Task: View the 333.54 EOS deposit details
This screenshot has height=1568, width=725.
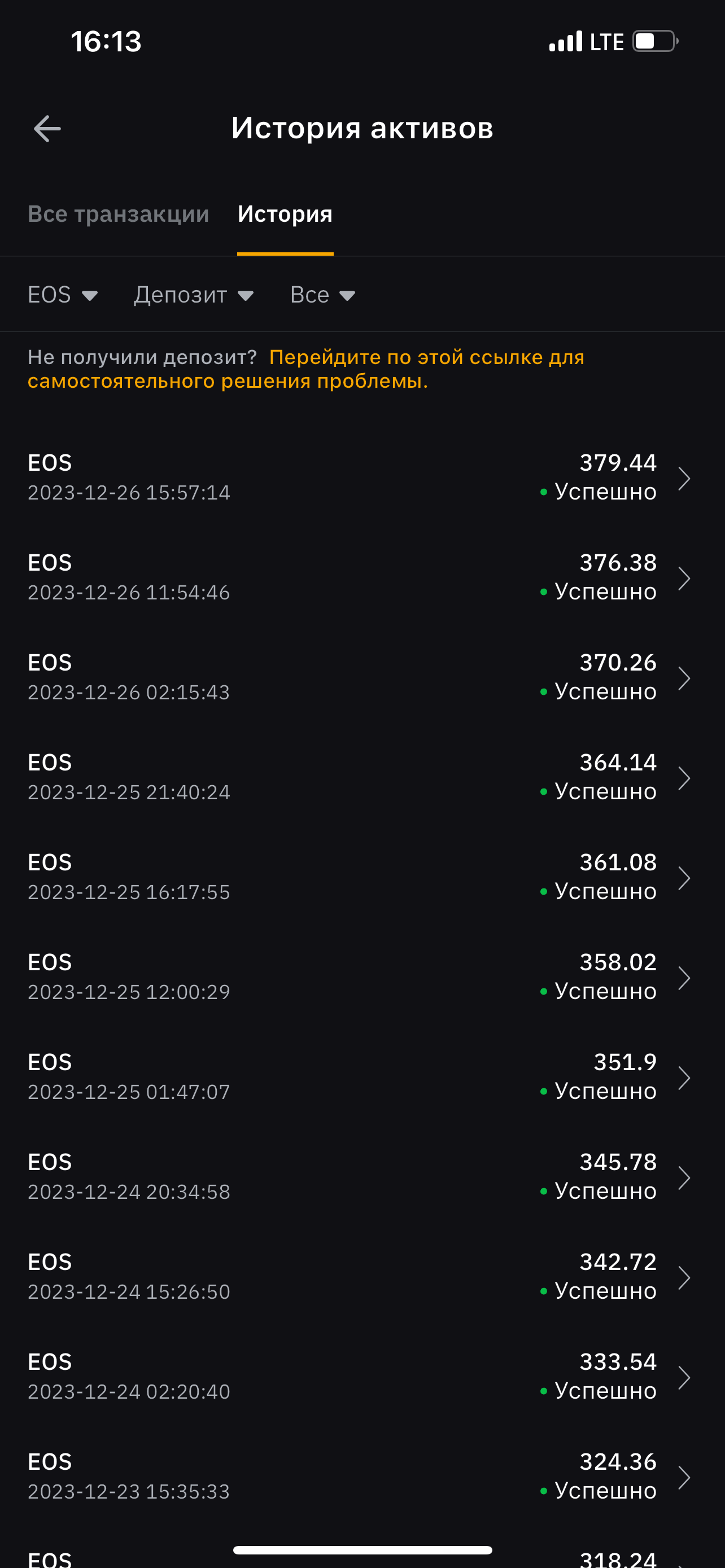Action: (362, 1376)
